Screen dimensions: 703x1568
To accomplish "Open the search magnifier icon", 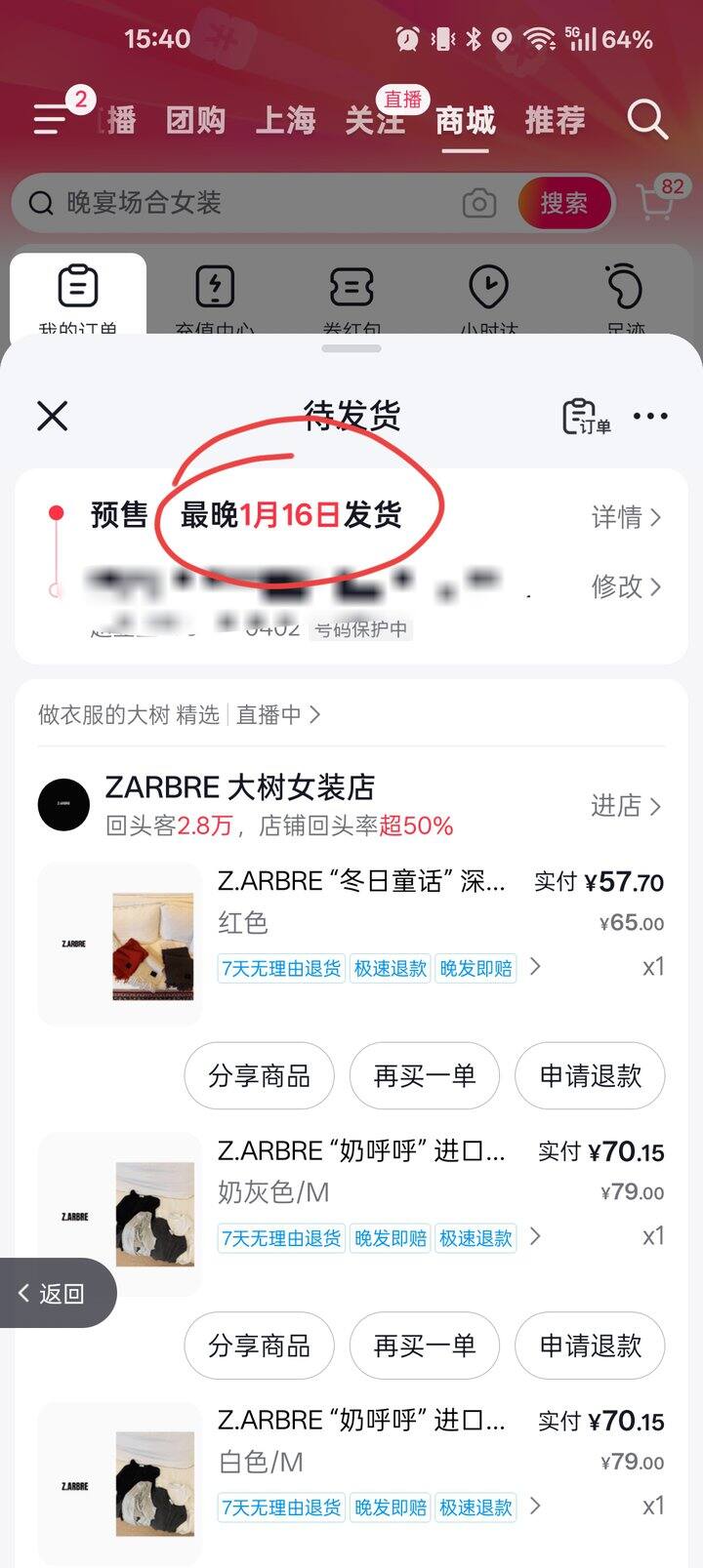I will pos(646,120).
